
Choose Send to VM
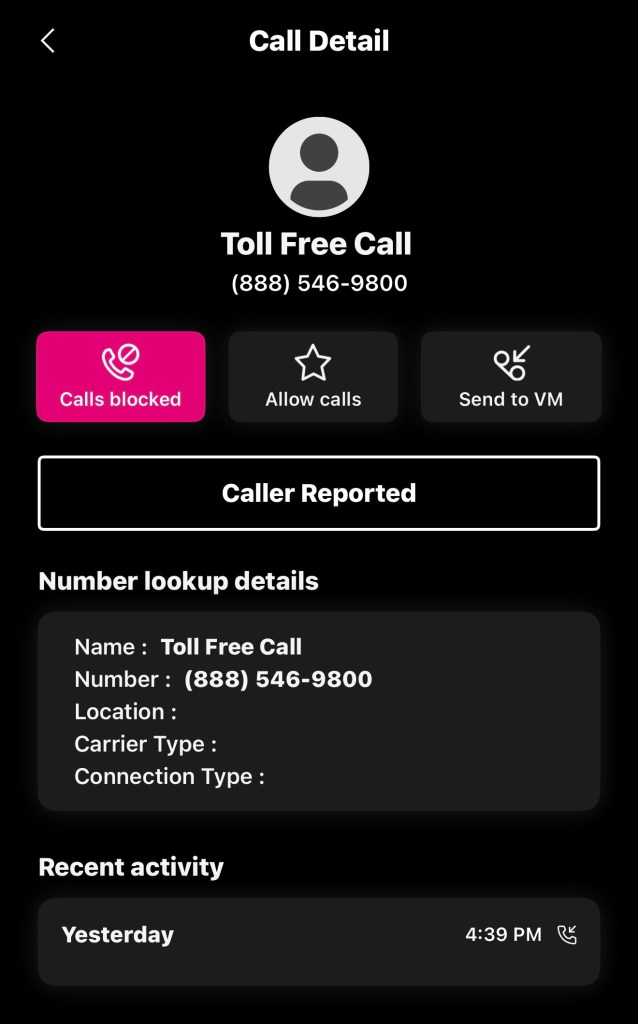click(511, 377)
